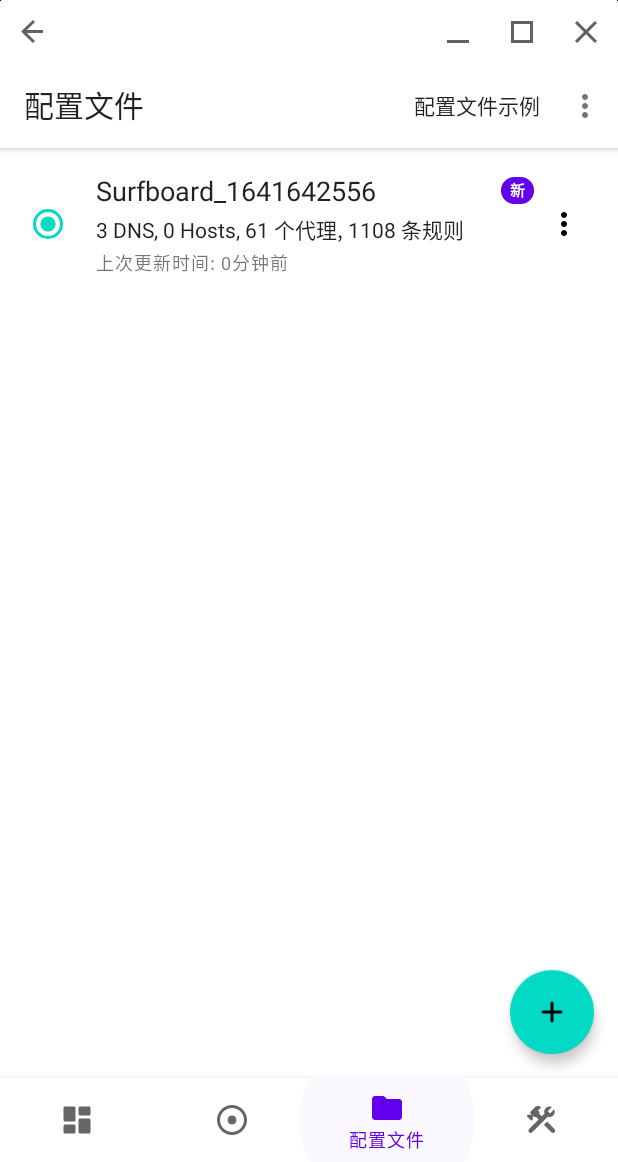
Task: Select the Surfboard_1641642556 radio button
Action: pos(48,224)
